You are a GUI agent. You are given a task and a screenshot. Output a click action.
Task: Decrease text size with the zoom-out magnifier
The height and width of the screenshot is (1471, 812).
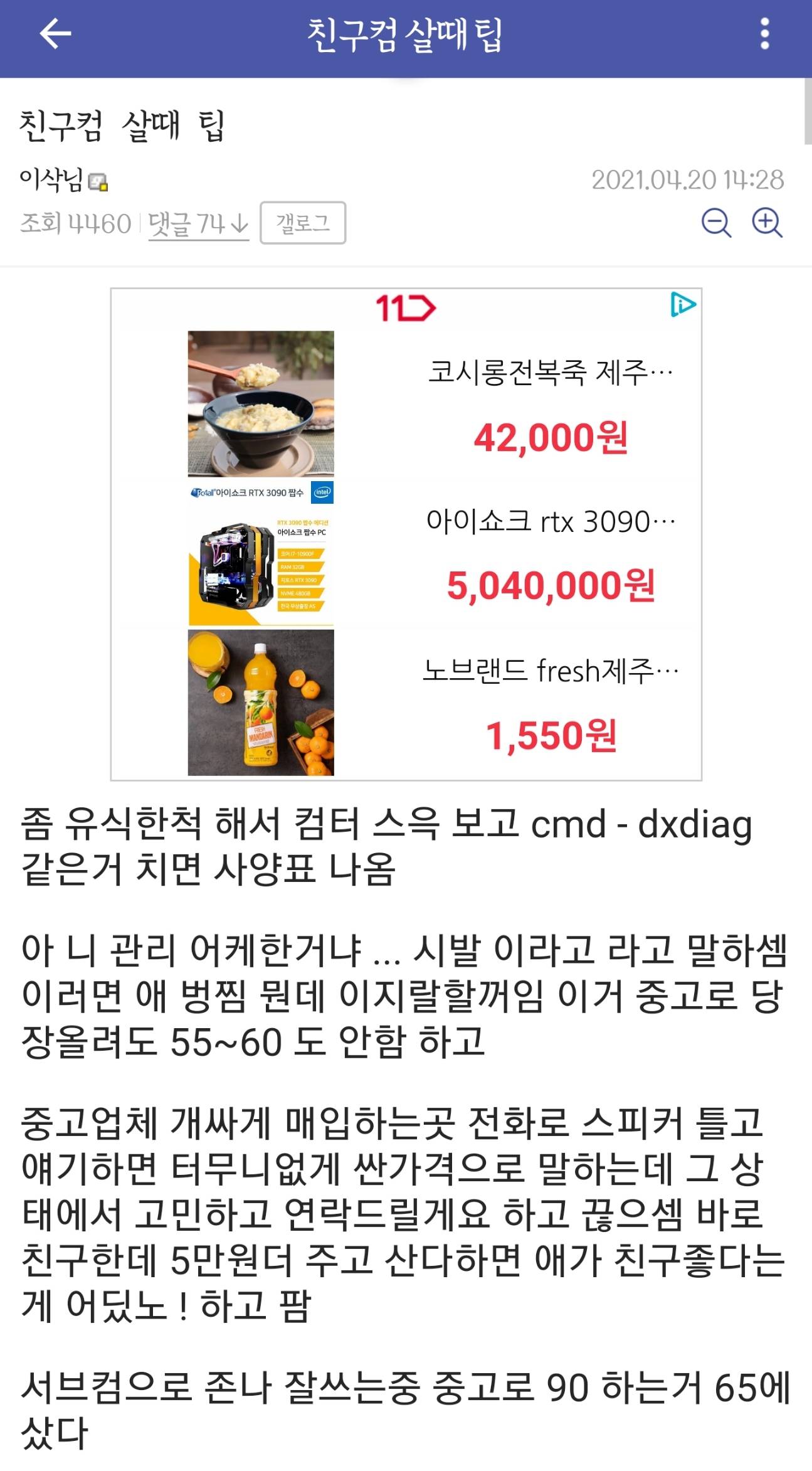pos(716,223)
